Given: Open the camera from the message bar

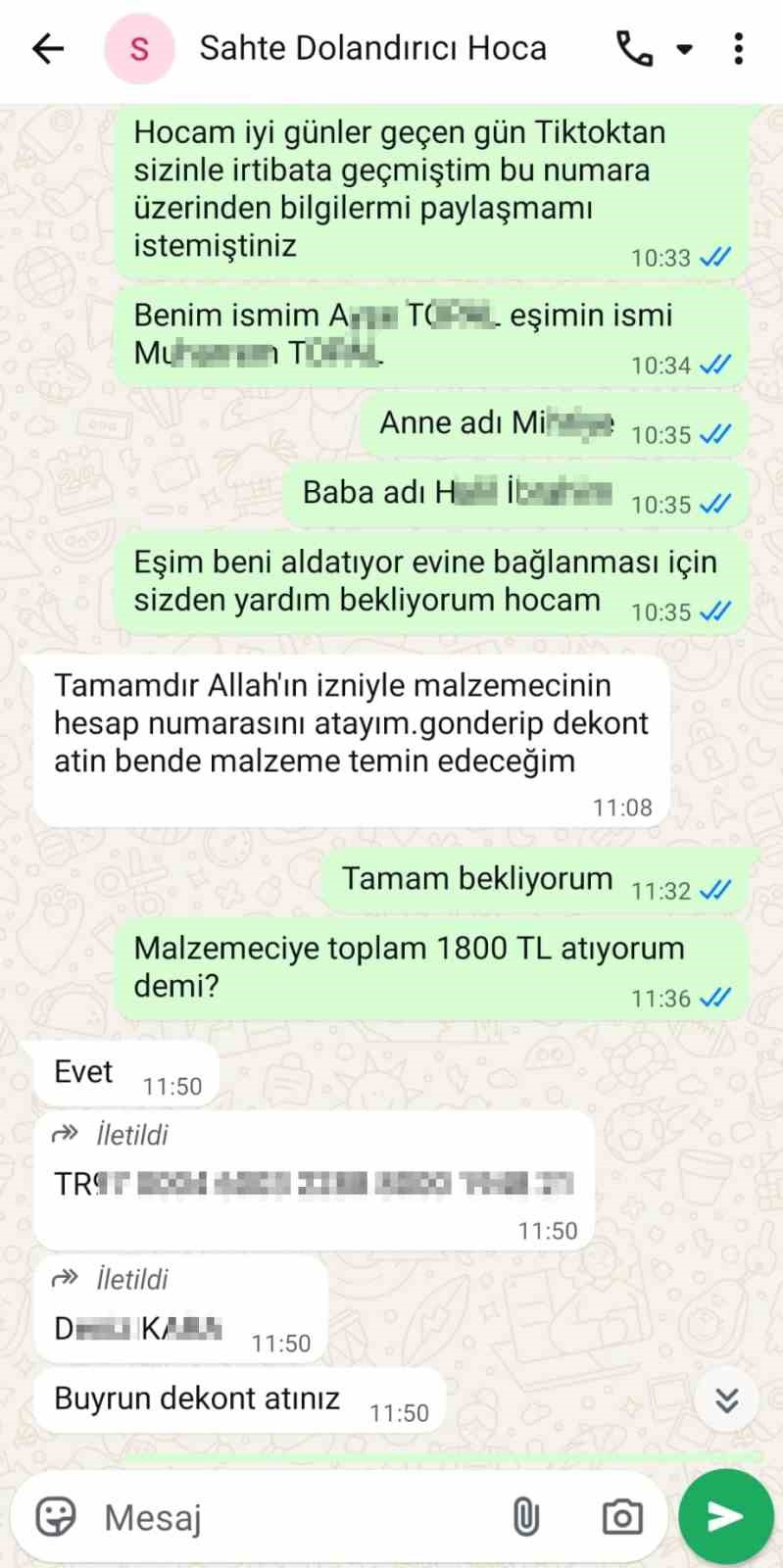Looking at the screenshot, I should point(624,1515).
